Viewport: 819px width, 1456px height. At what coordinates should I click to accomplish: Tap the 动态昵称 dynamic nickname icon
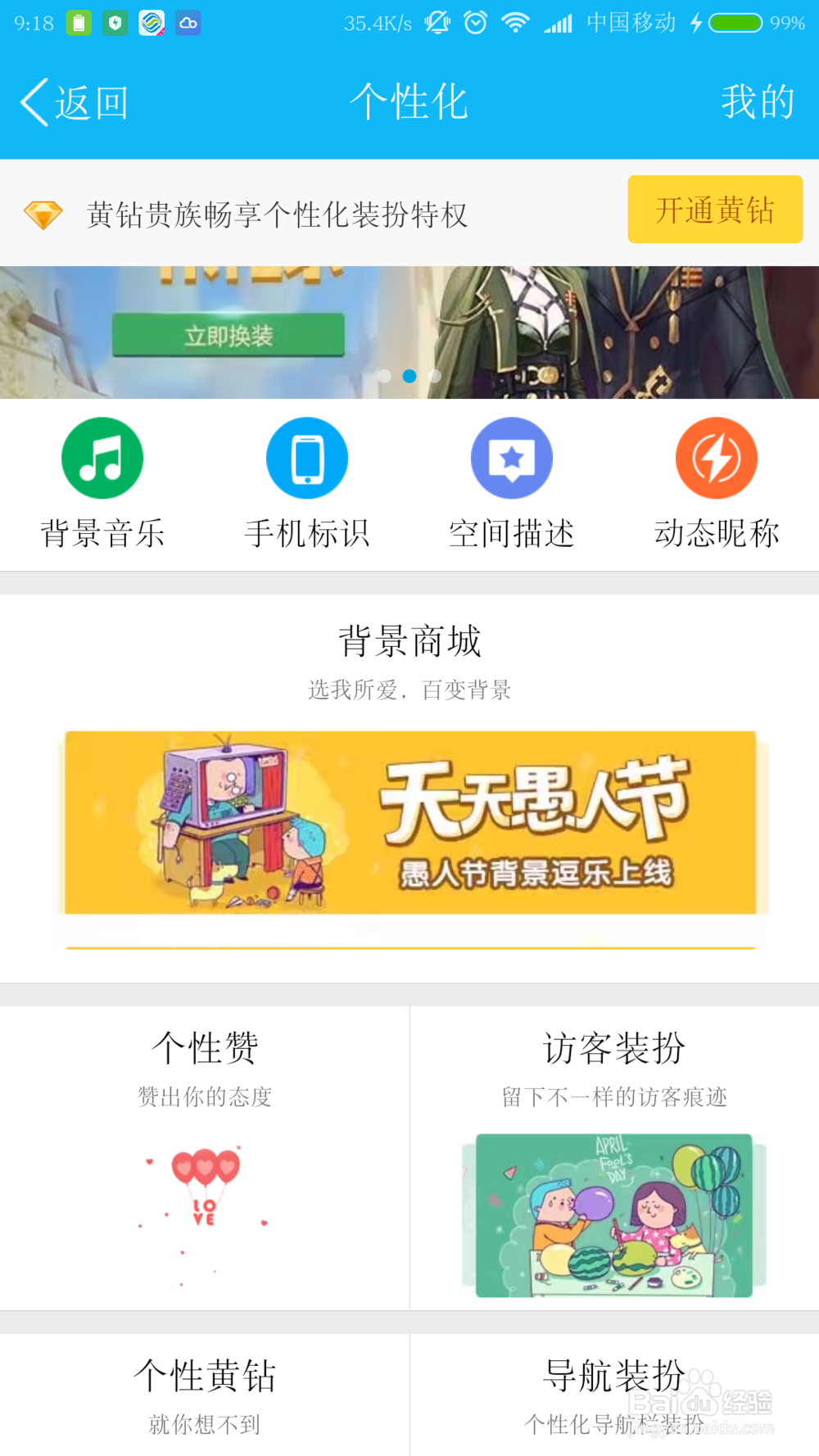point(717,459)
